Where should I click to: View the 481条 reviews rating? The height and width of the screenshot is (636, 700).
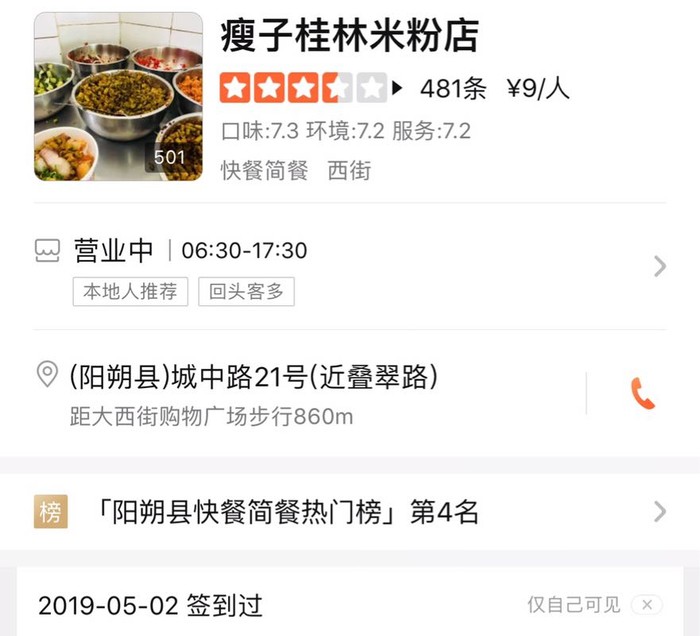pos(453,89)
